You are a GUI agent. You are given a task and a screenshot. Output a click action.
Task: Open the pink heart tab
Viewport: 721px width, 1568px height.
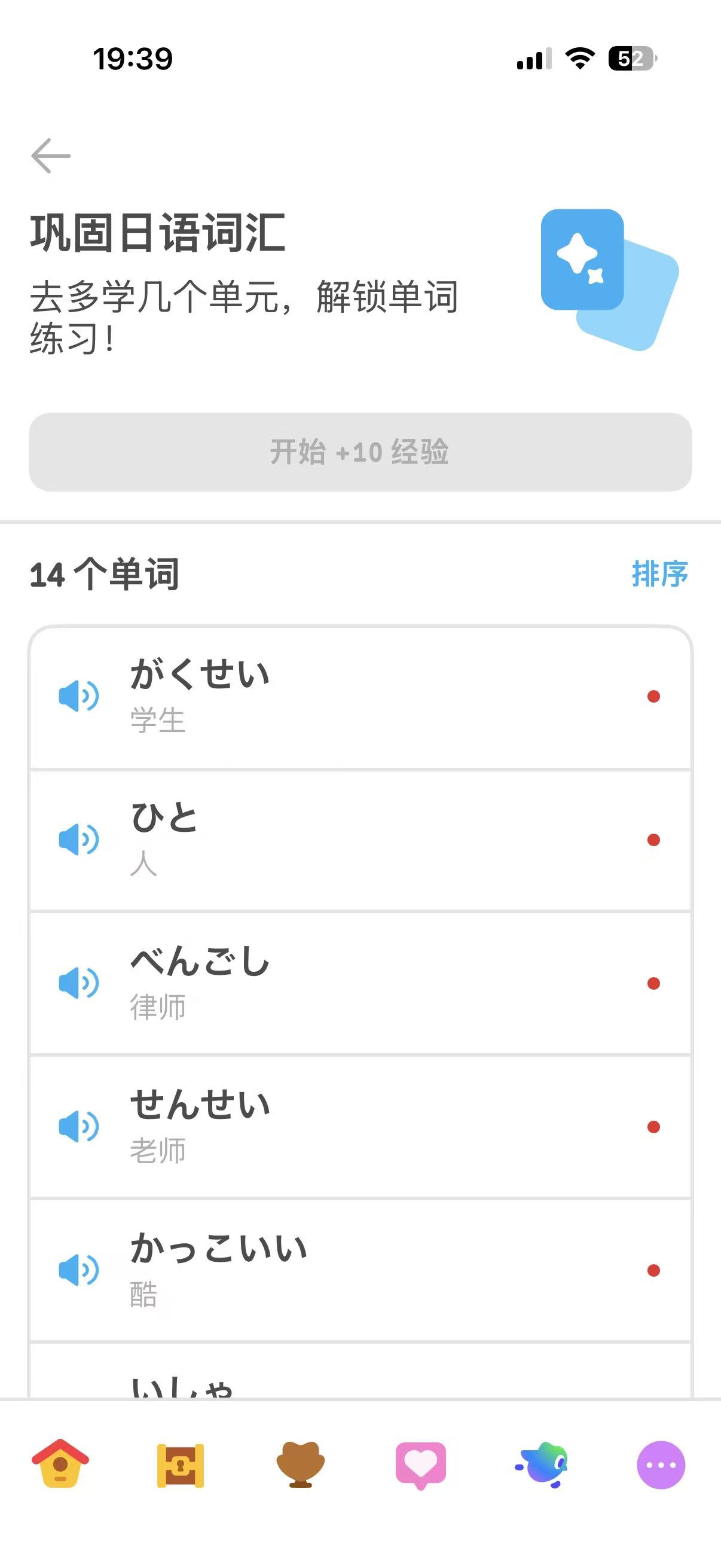[x=421, y=1465]
